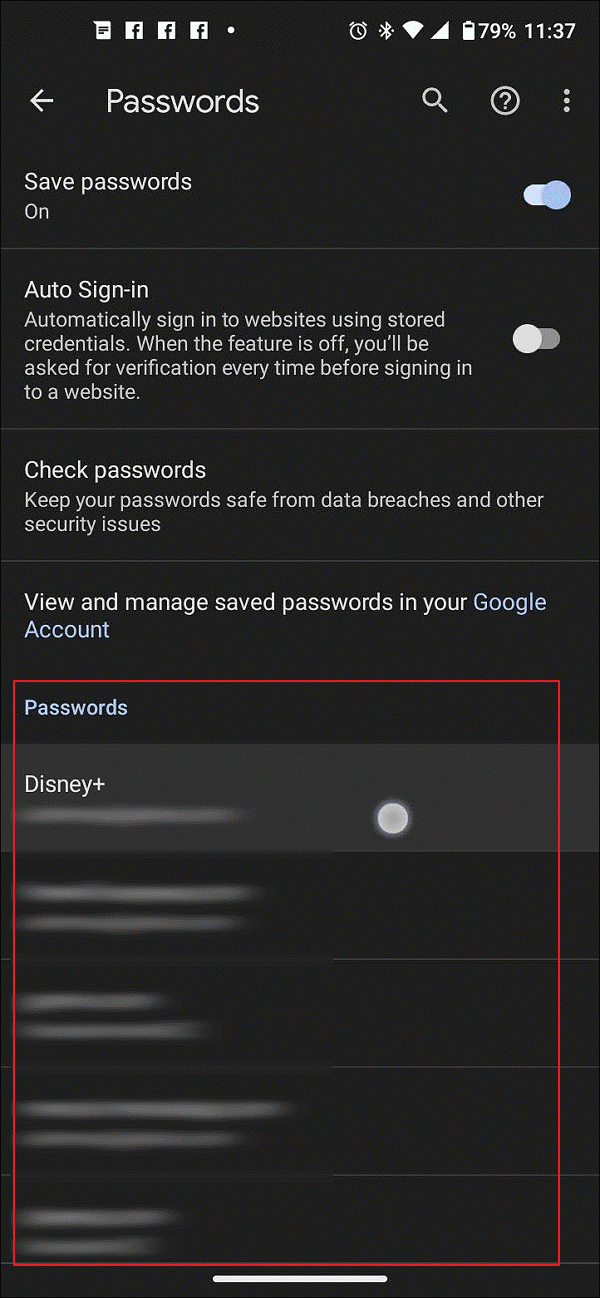Open the three-dot overflow menu
Image resolution: width=600 pixels, height=1298 pixels.
click(567, 100)
